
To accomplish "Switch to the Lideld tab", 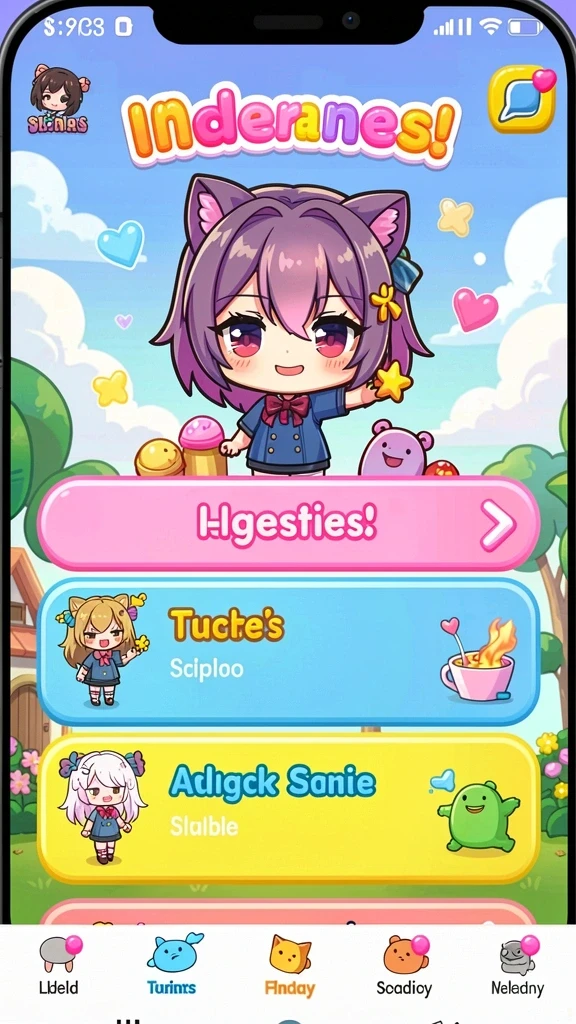I will [60, 966].
